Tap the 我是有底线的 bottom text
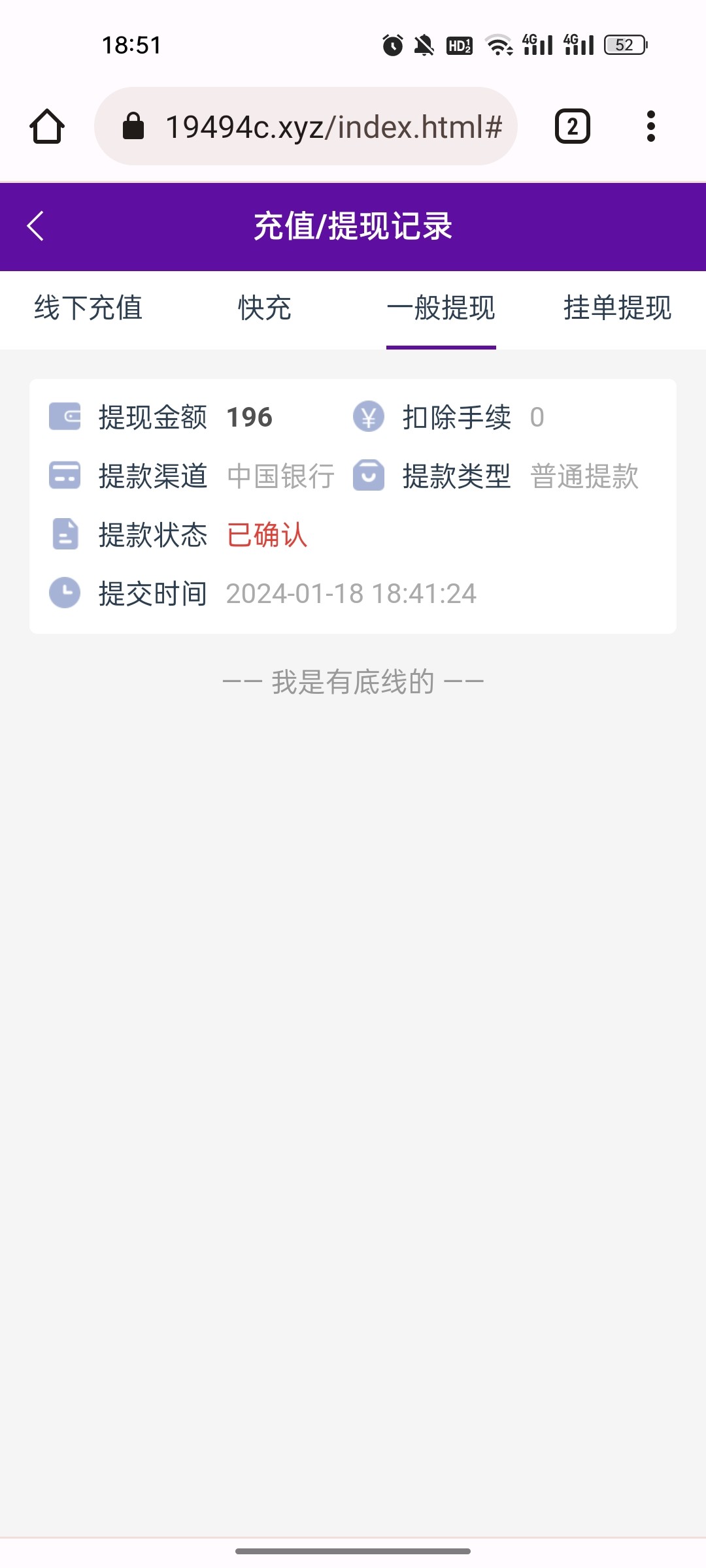Image resolution: width=706 pixels, height=1568 pixels. click(353, 679)
